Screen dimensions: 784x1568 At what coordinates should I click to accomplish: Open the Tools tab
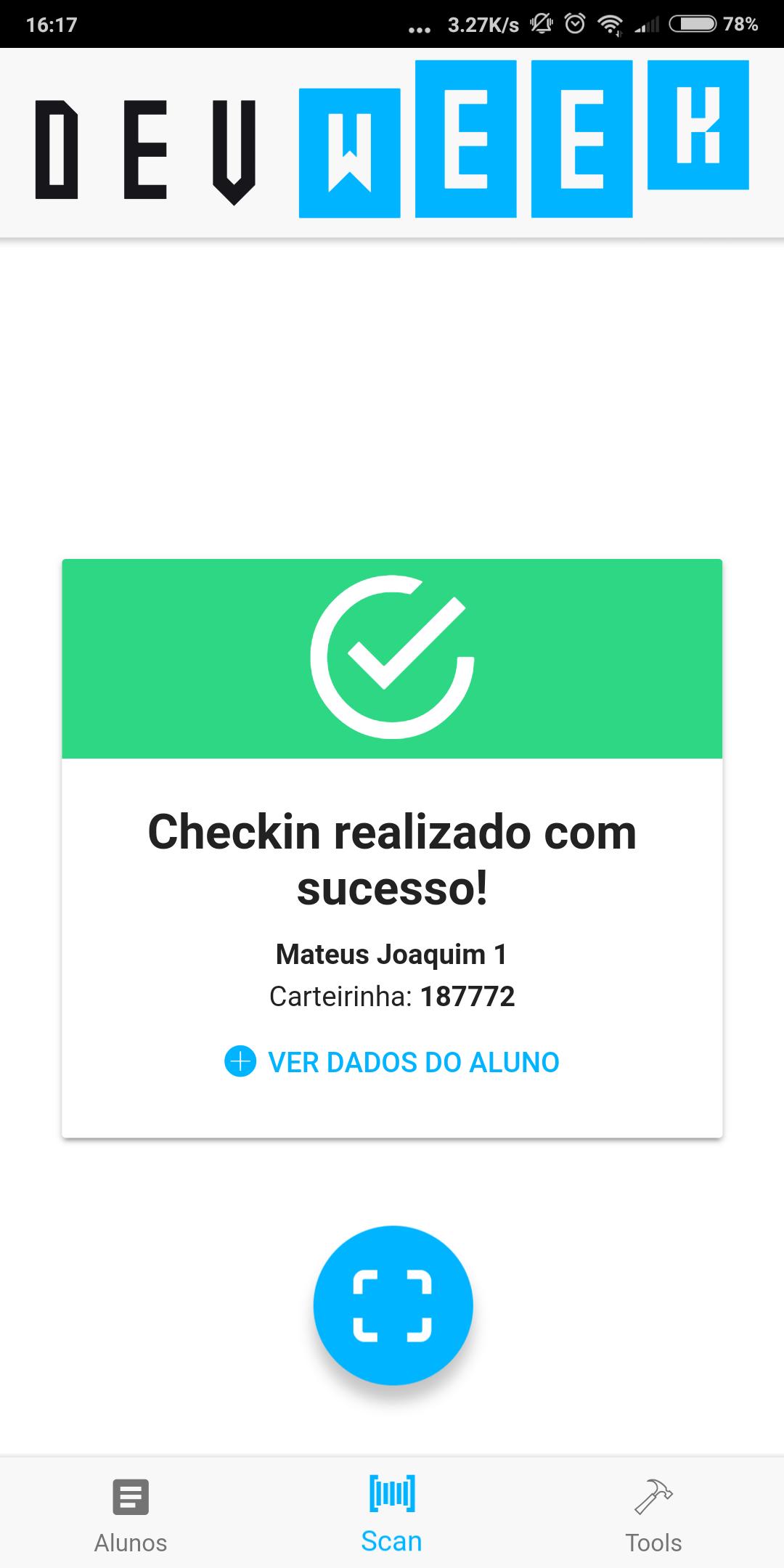pos(653,1514)
